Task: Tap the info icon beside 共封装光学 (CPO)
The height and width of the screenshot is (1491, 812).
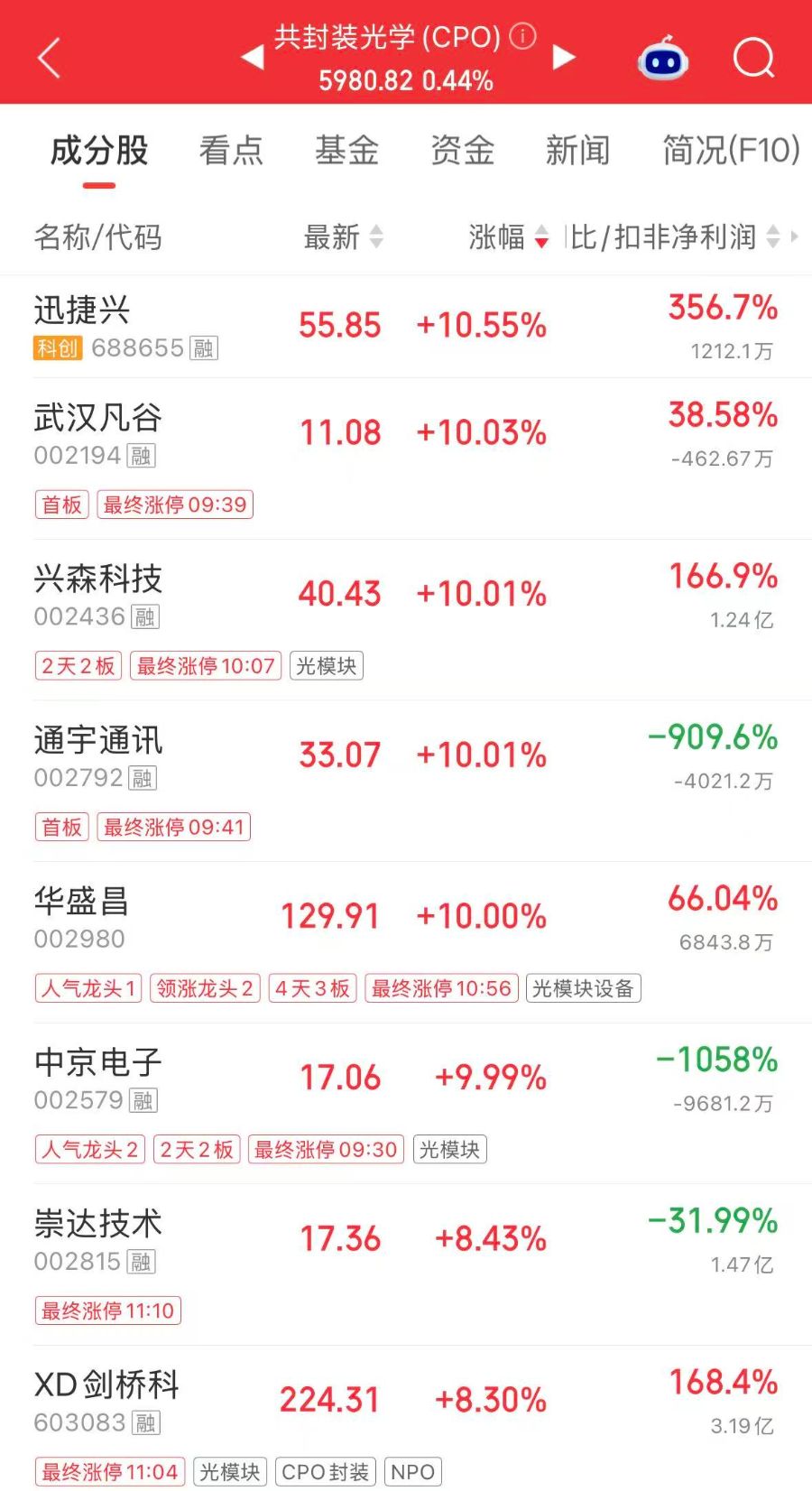Action: click(x=523, y=36)
